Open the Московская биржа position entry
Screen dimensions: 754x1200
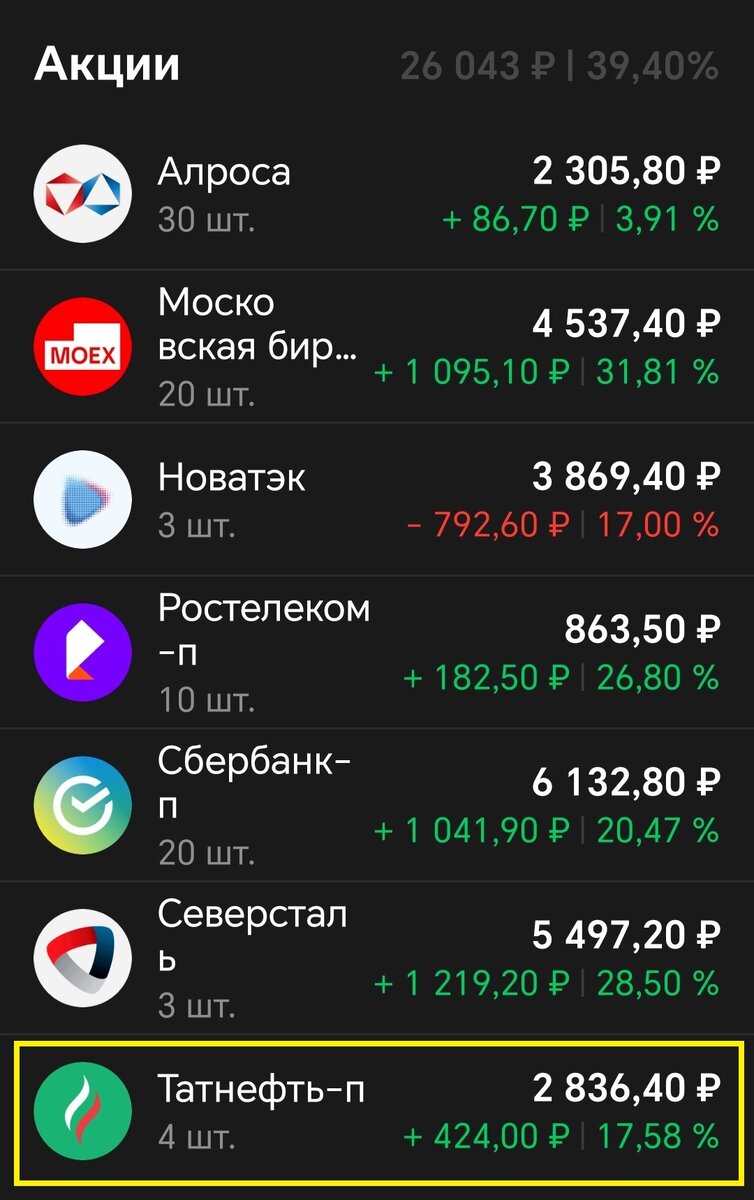(377, 345)
